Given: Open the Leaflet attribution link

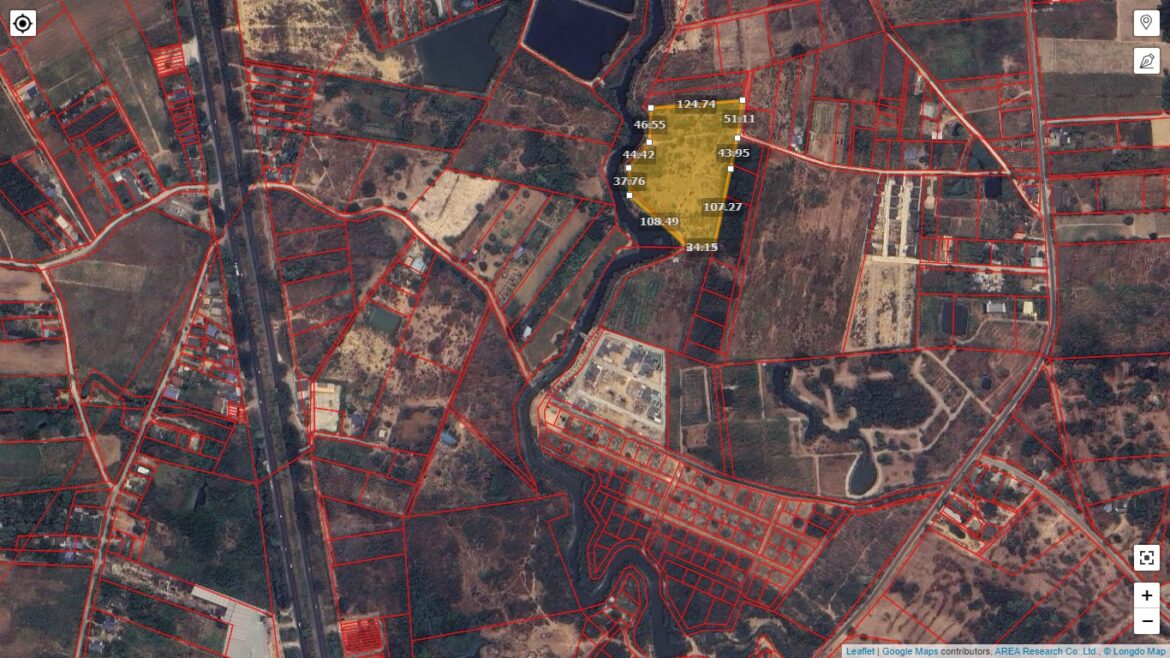Looking at the screenshot, I should (859, 651).
